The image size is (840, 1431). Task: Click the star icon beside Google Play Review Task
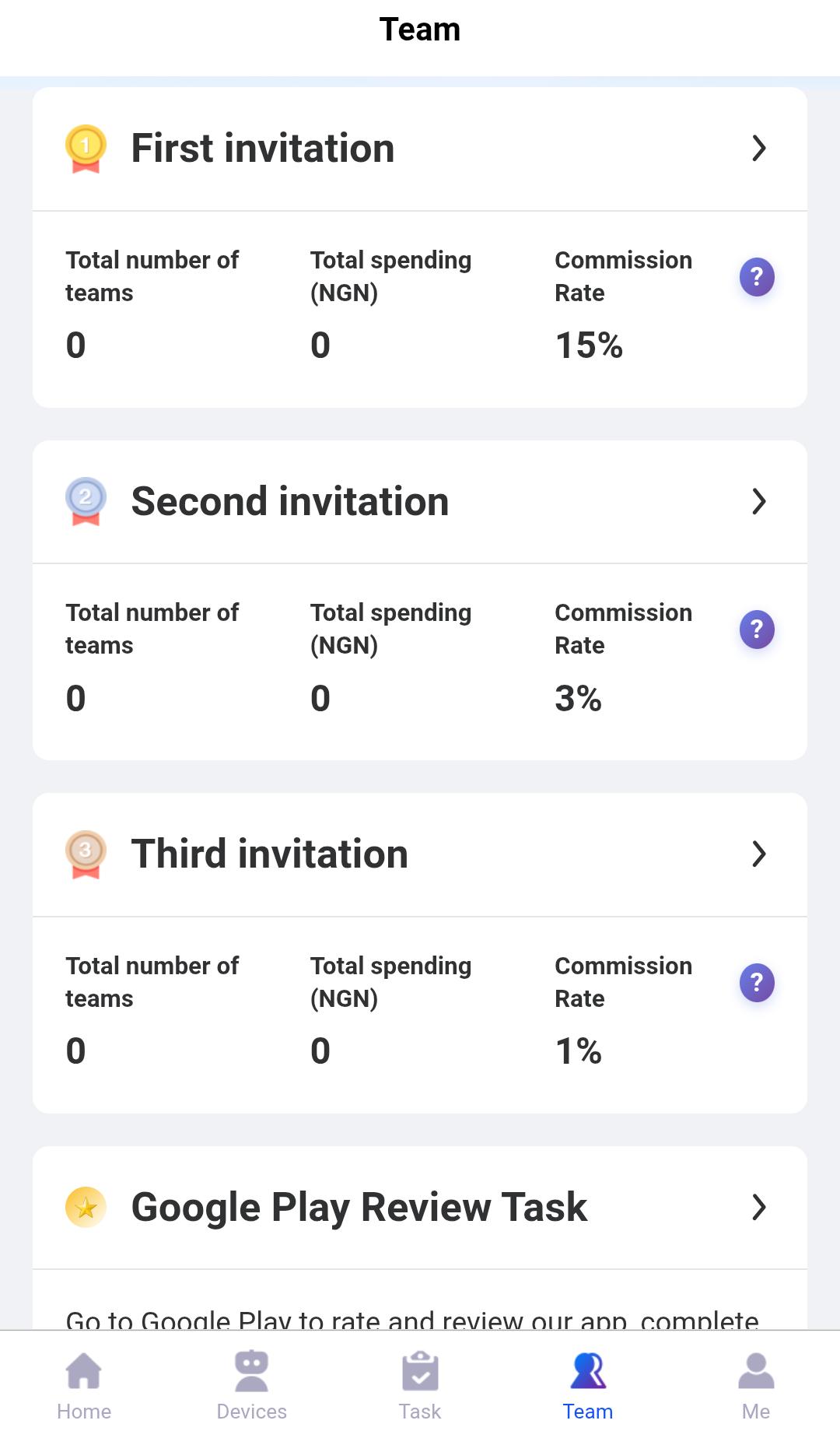(x=86, y=1207)
